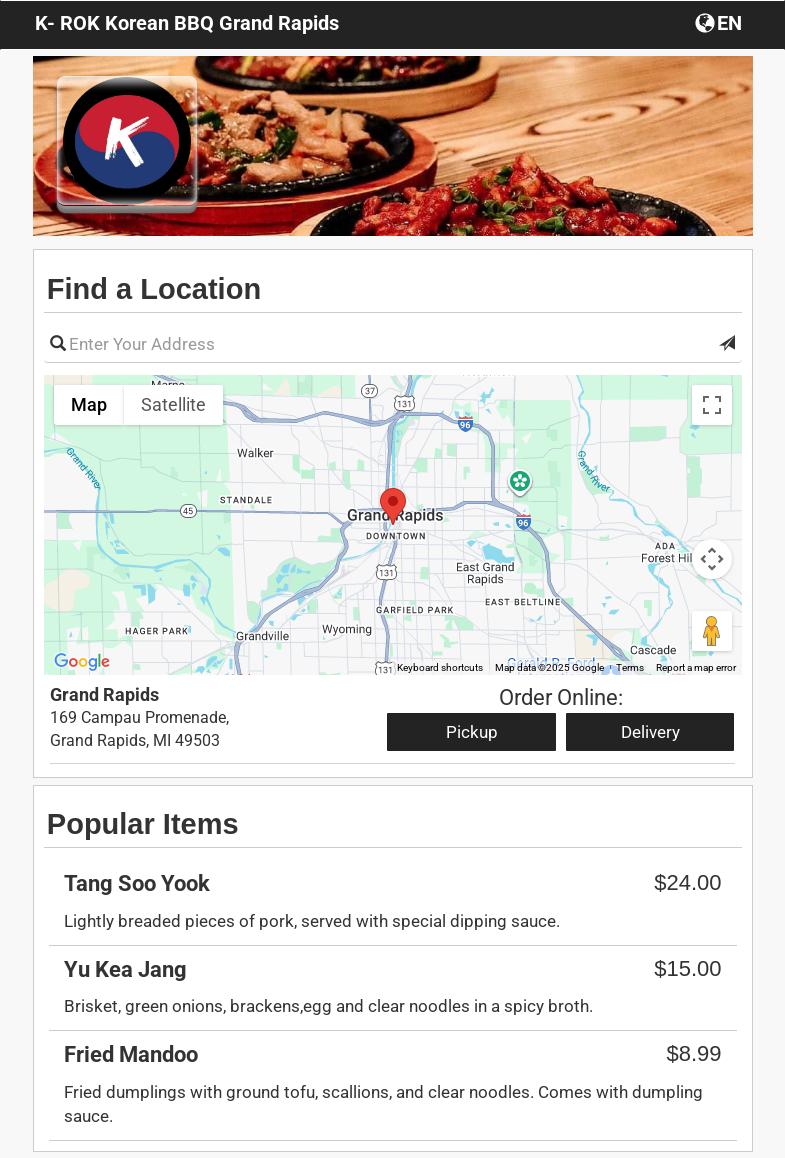
Task: Tap the red Grand Rapids map pin
Action: pos(393,504)
